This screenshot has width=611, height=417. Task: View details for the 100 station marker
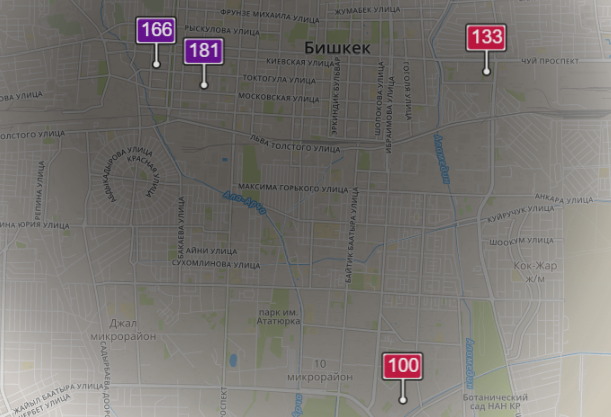click(403, 366)
